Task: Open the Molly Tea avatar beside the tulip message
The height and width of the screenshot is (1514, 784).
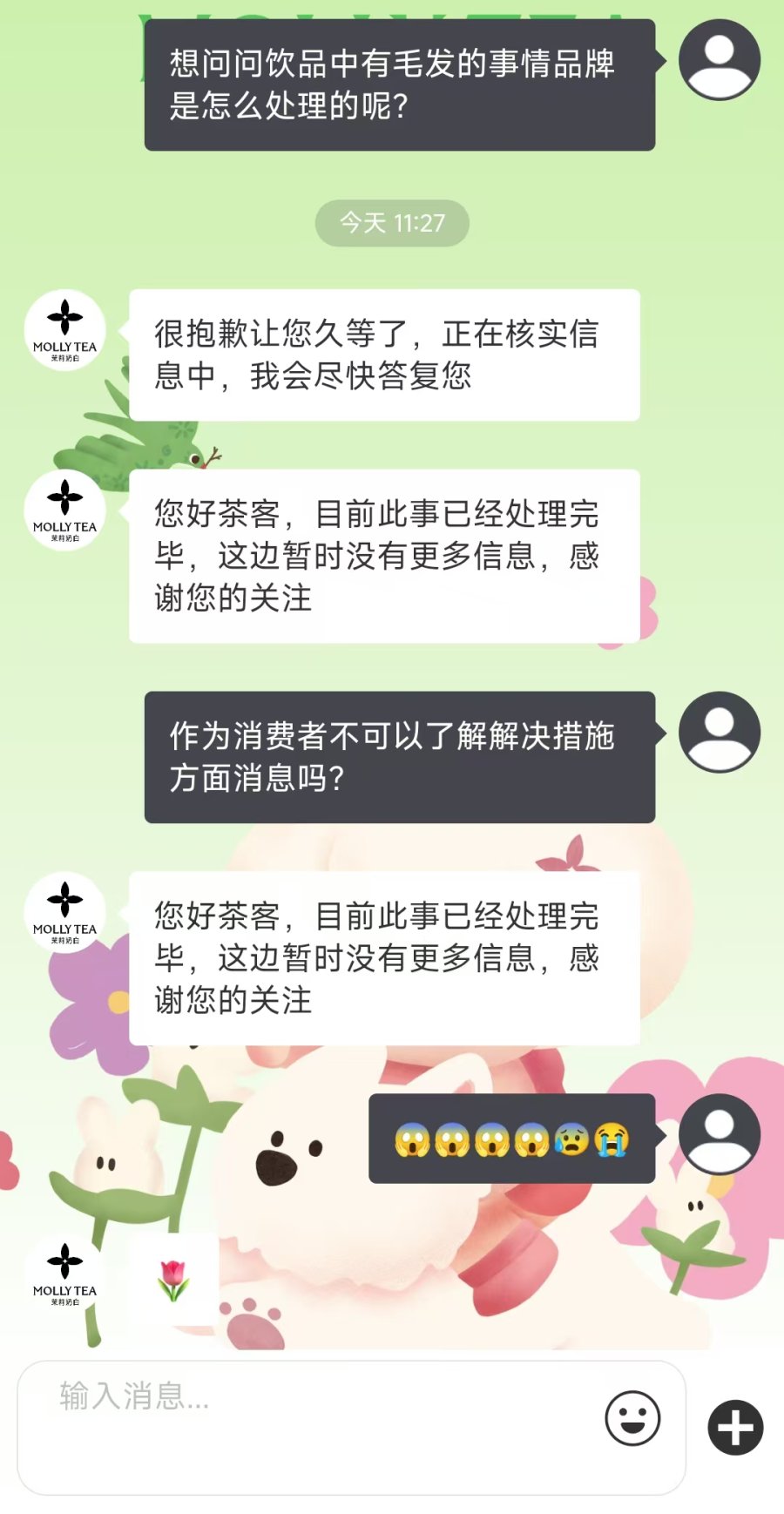Action: 64,1274
